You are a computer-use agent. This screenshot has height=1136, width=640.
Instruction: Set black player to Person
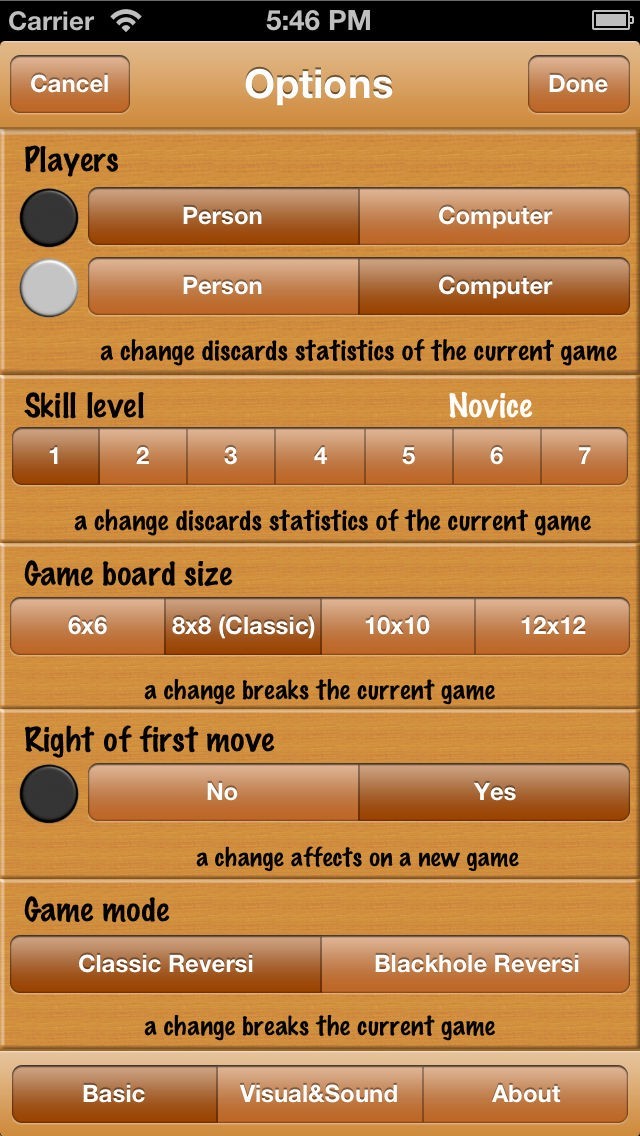coord(223,216)
